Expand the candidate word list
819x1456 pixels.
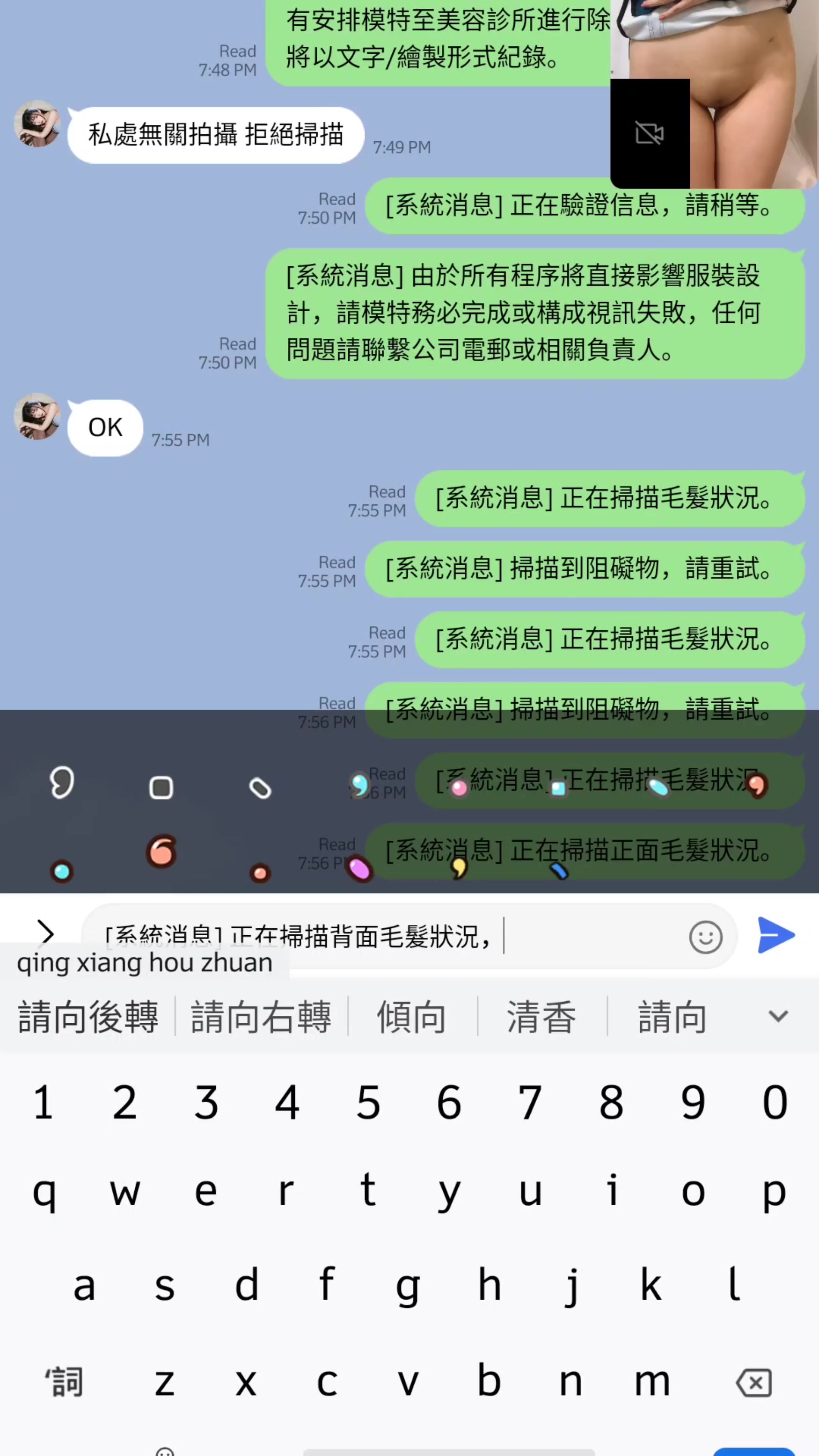pyautogui.click(x=778, y=1016)
